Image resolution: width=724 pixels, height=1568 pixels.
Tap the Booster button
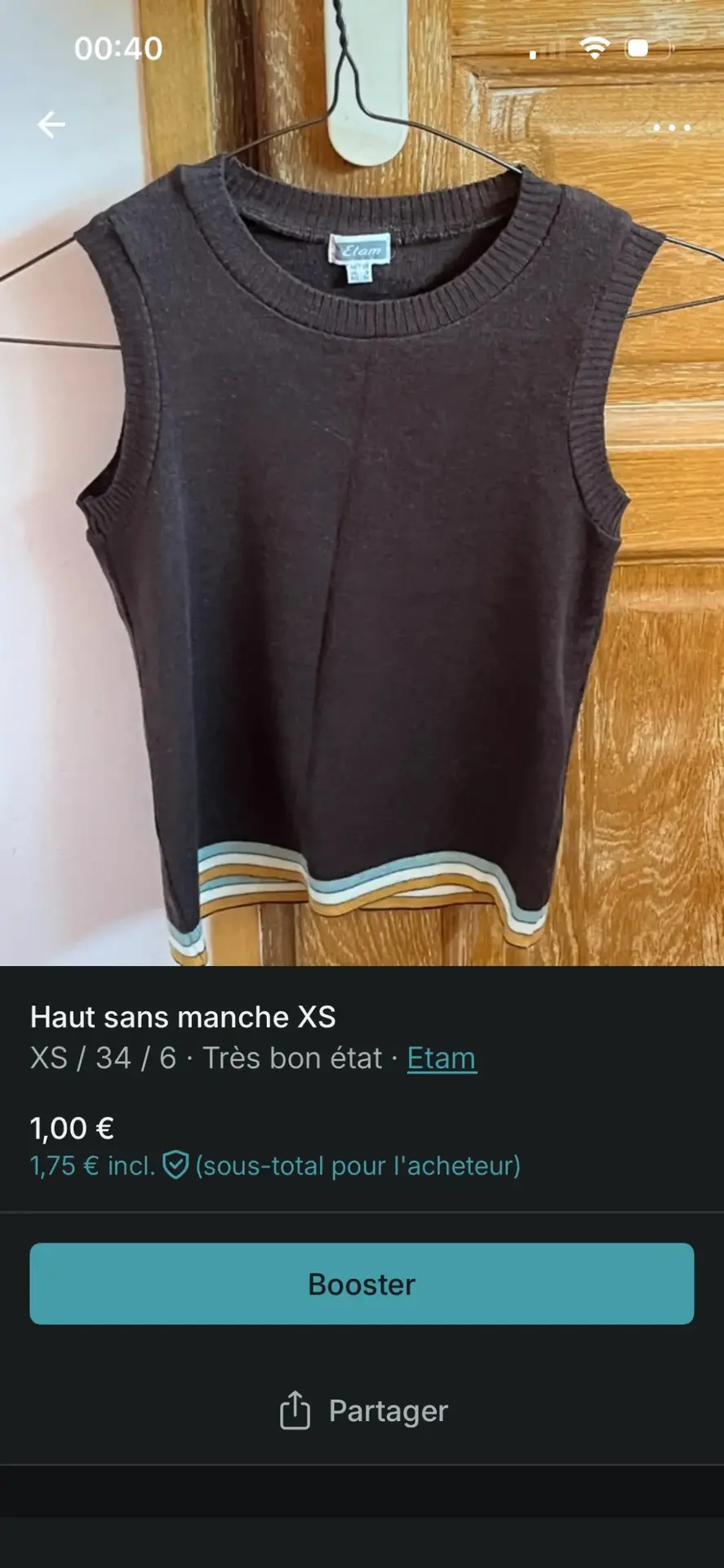pyautogui.click(x=362, y=1284)
